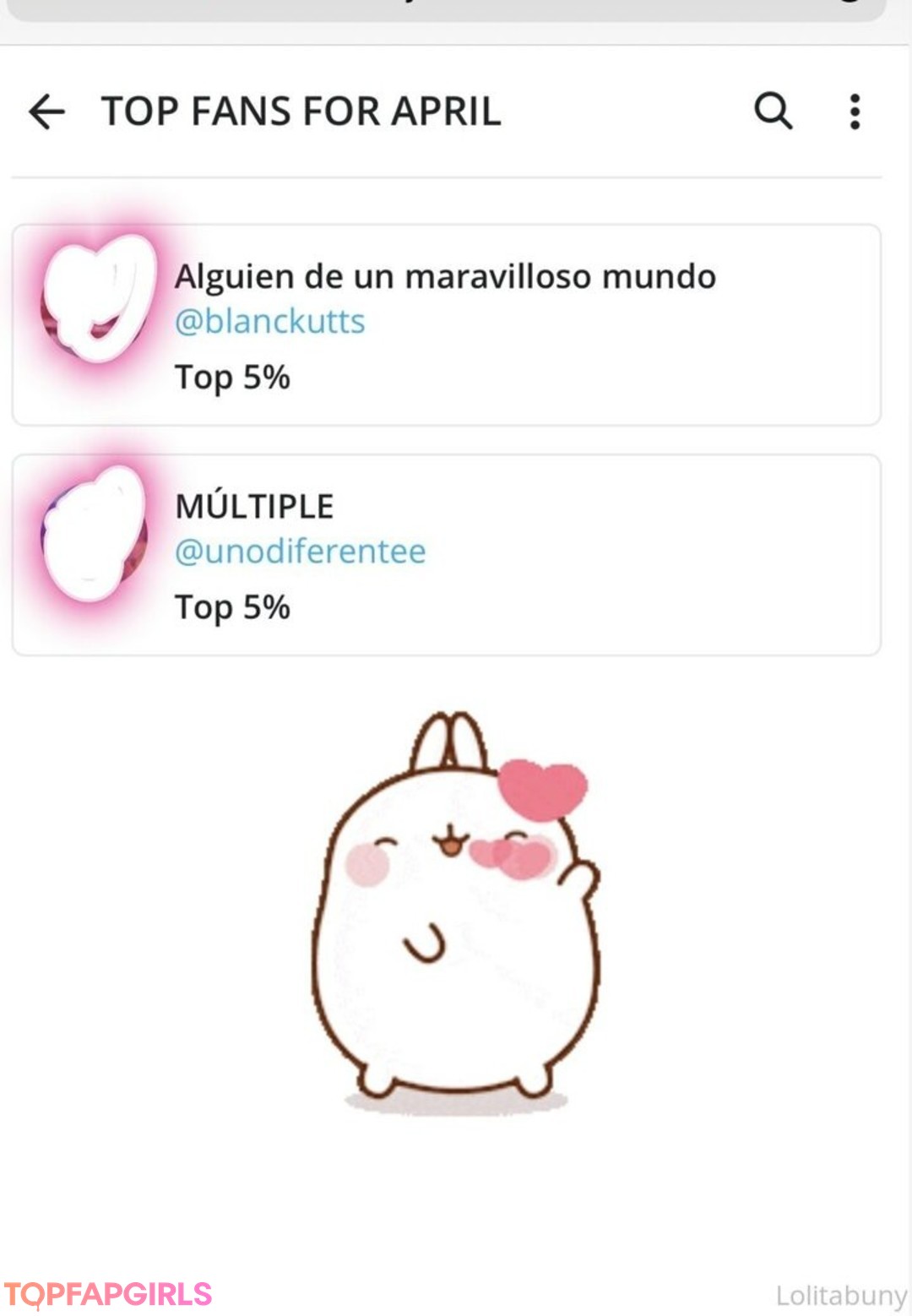Open the fan card for @unodiferentee
912x1316 pixels.
pyautogui.click(x=446, y=555)
